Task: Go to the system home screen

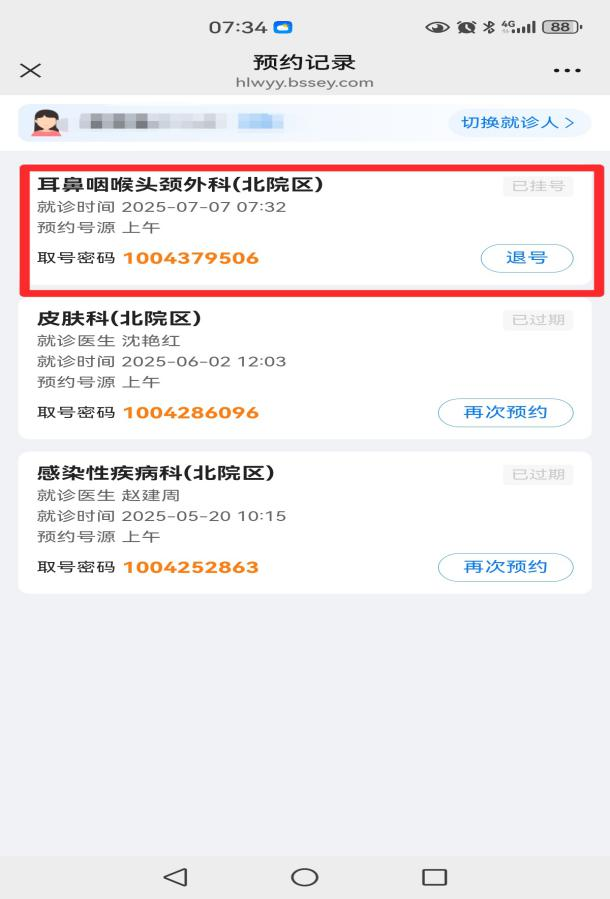Action: [x=304, y=877]
